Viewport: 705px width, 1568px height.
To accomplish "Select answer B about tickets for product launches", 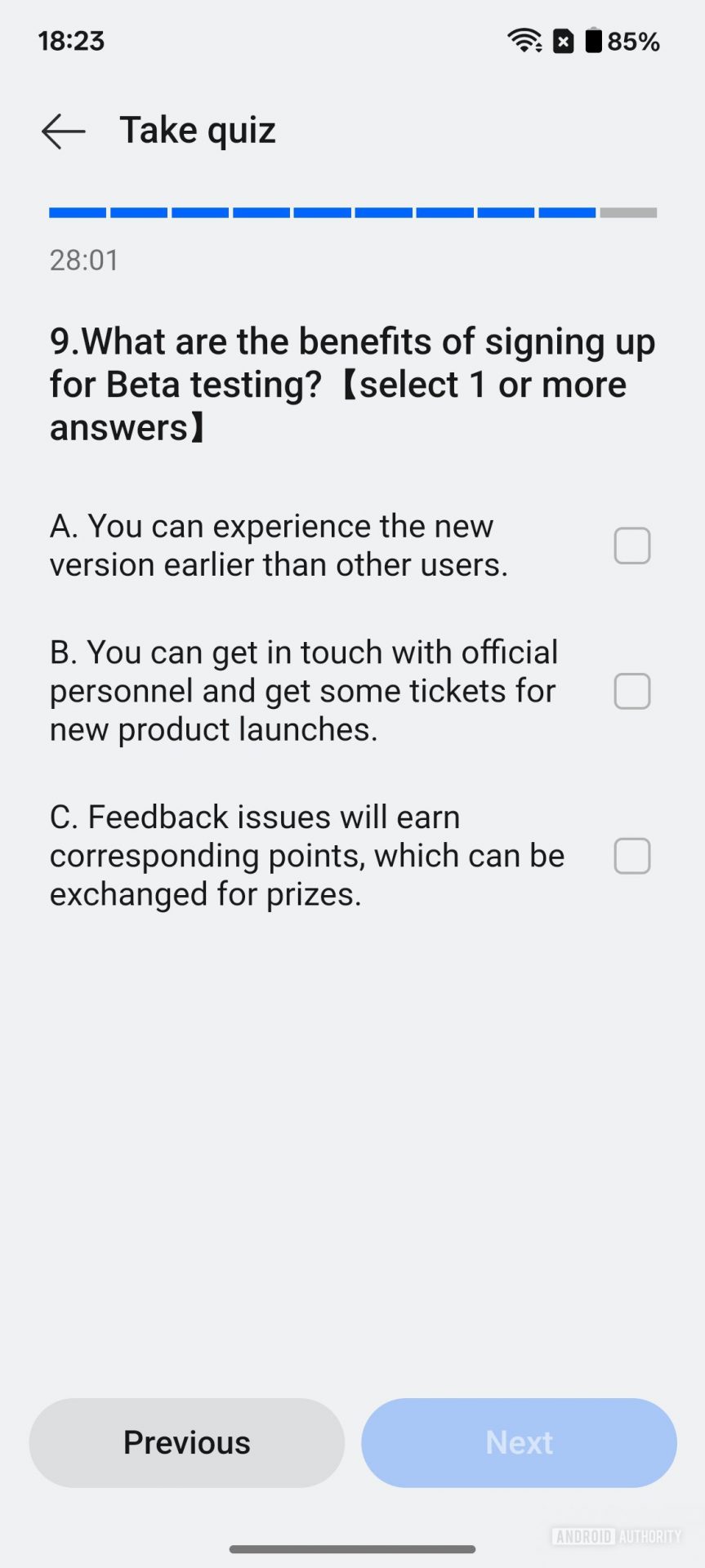I will [x=631, y=691].
